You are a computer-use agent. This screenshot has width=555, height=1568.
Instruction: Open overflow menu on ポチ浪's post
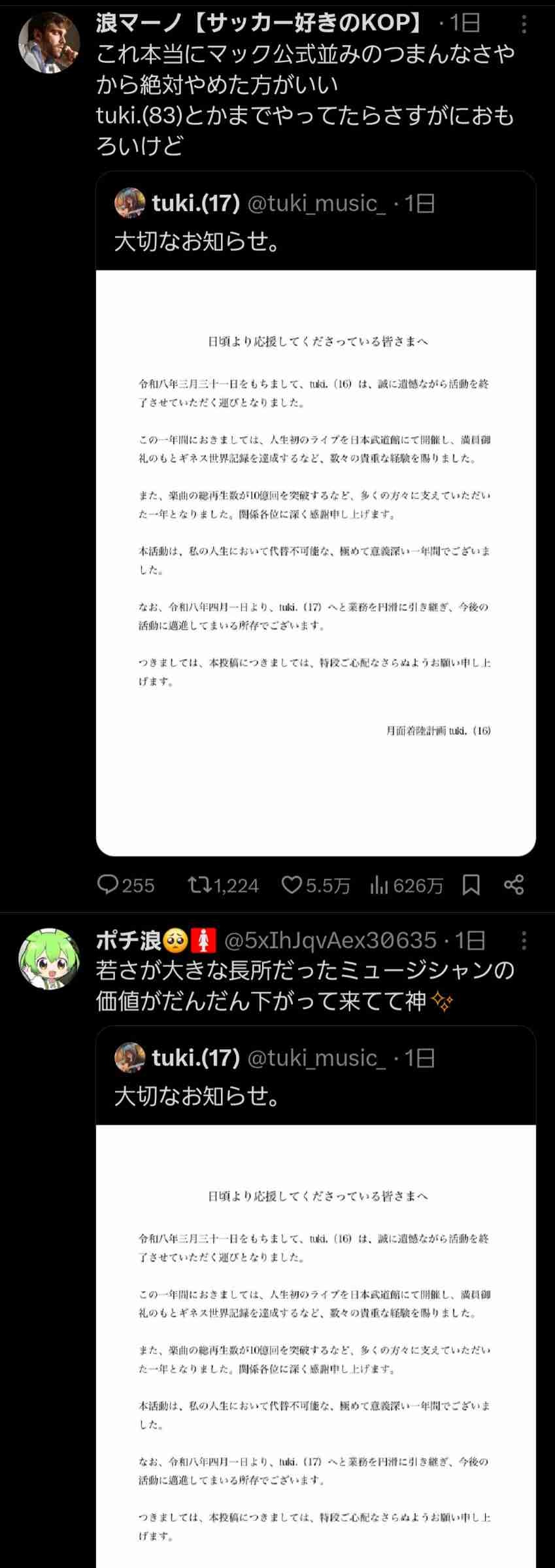[524, 941]
